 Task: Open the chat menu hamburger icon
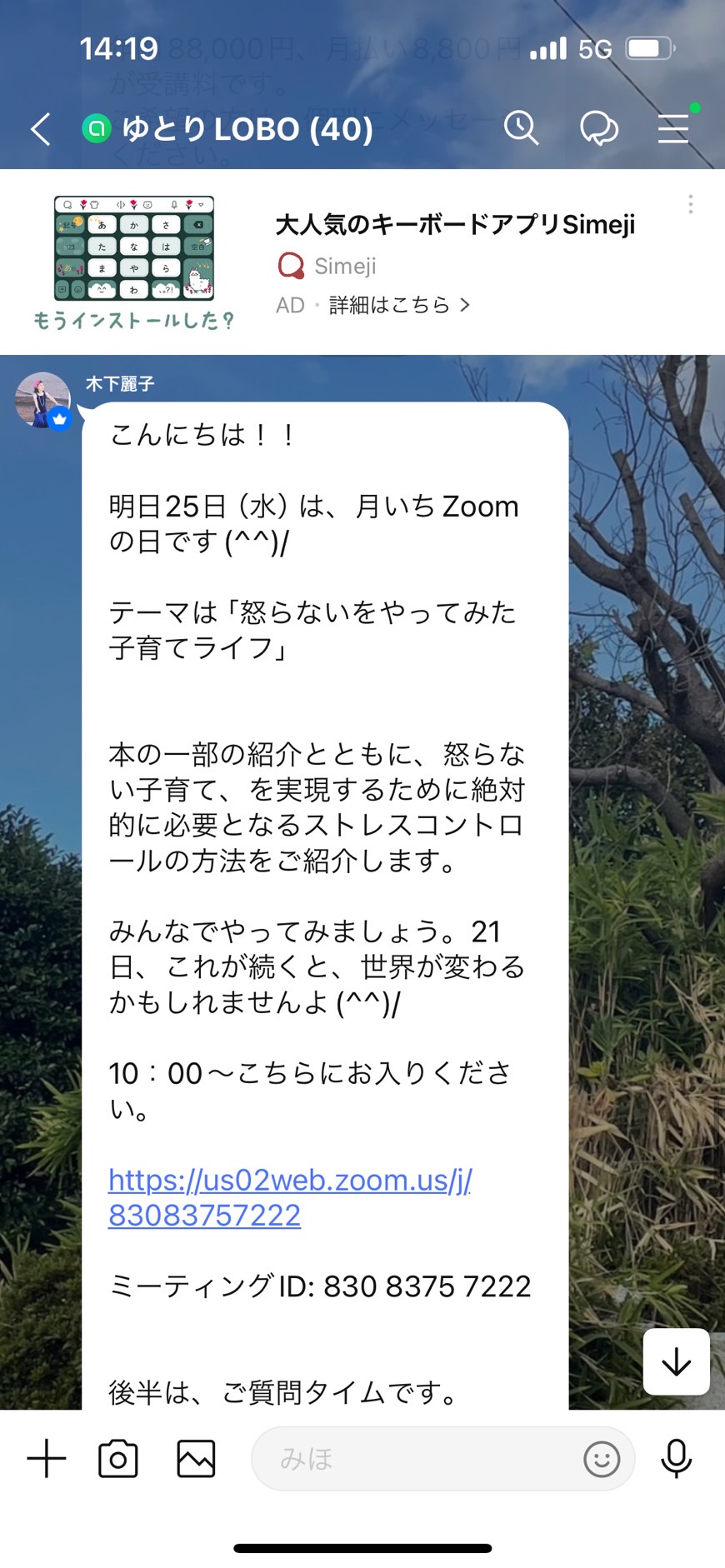(673, 128)
